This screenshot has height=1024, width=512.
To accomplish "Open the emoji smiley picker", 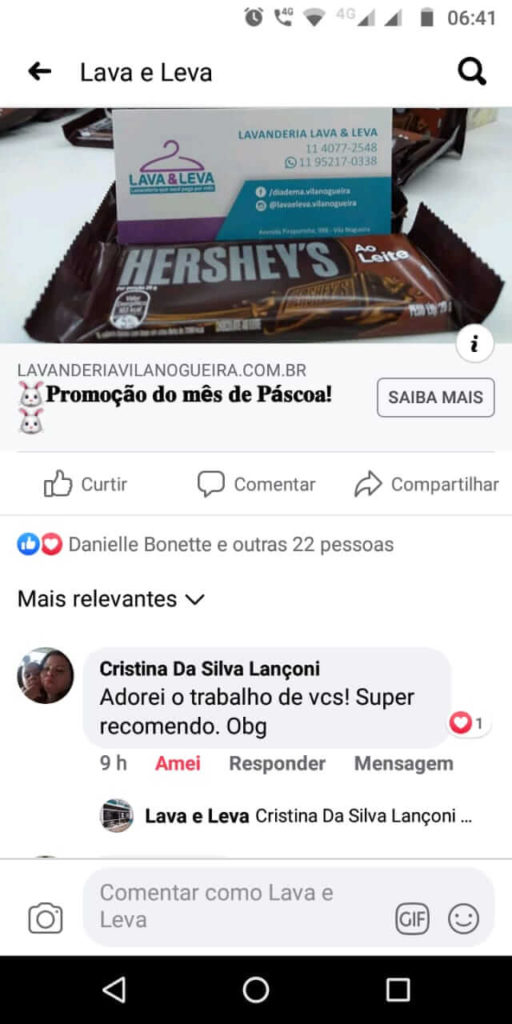I will [x=464, y=919].
